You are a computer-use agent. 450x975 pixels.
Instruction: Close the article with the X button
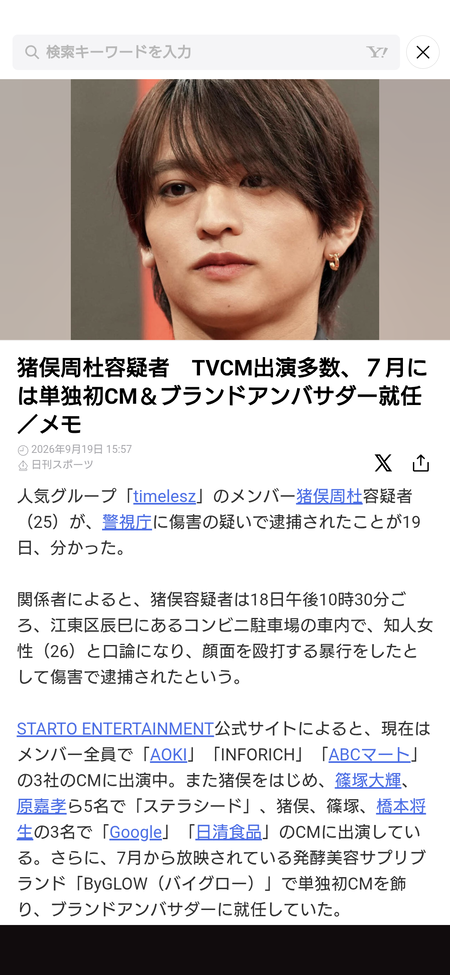coord(423,52)
